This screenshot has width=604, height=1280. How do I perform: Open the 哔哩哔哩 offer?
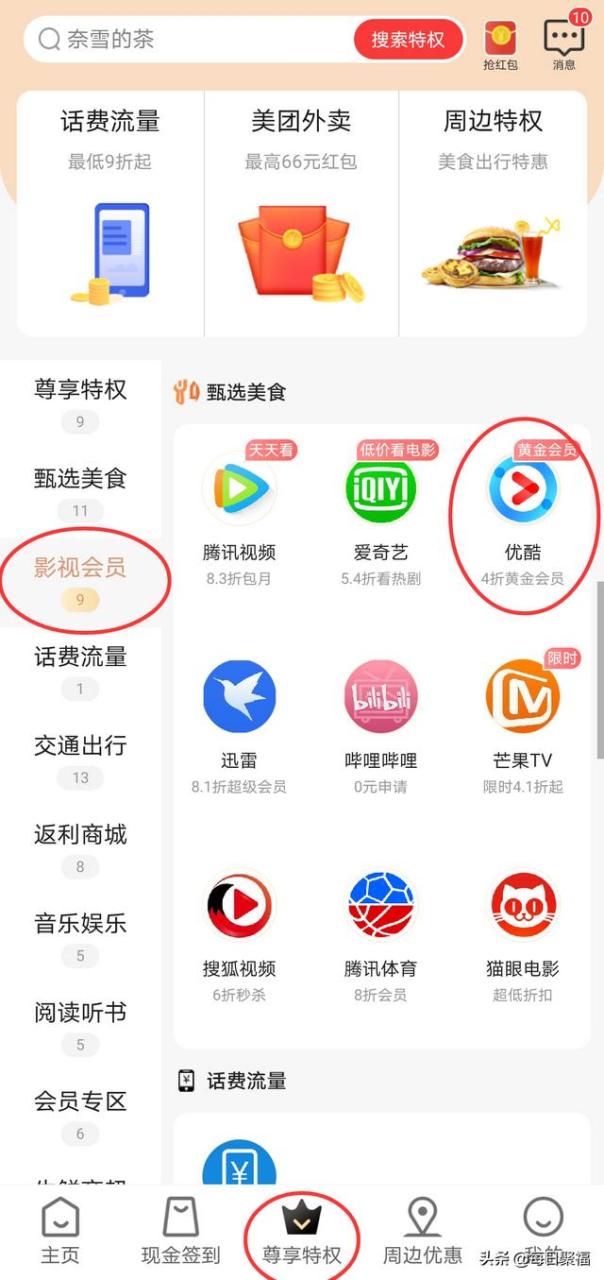(381, 722)
